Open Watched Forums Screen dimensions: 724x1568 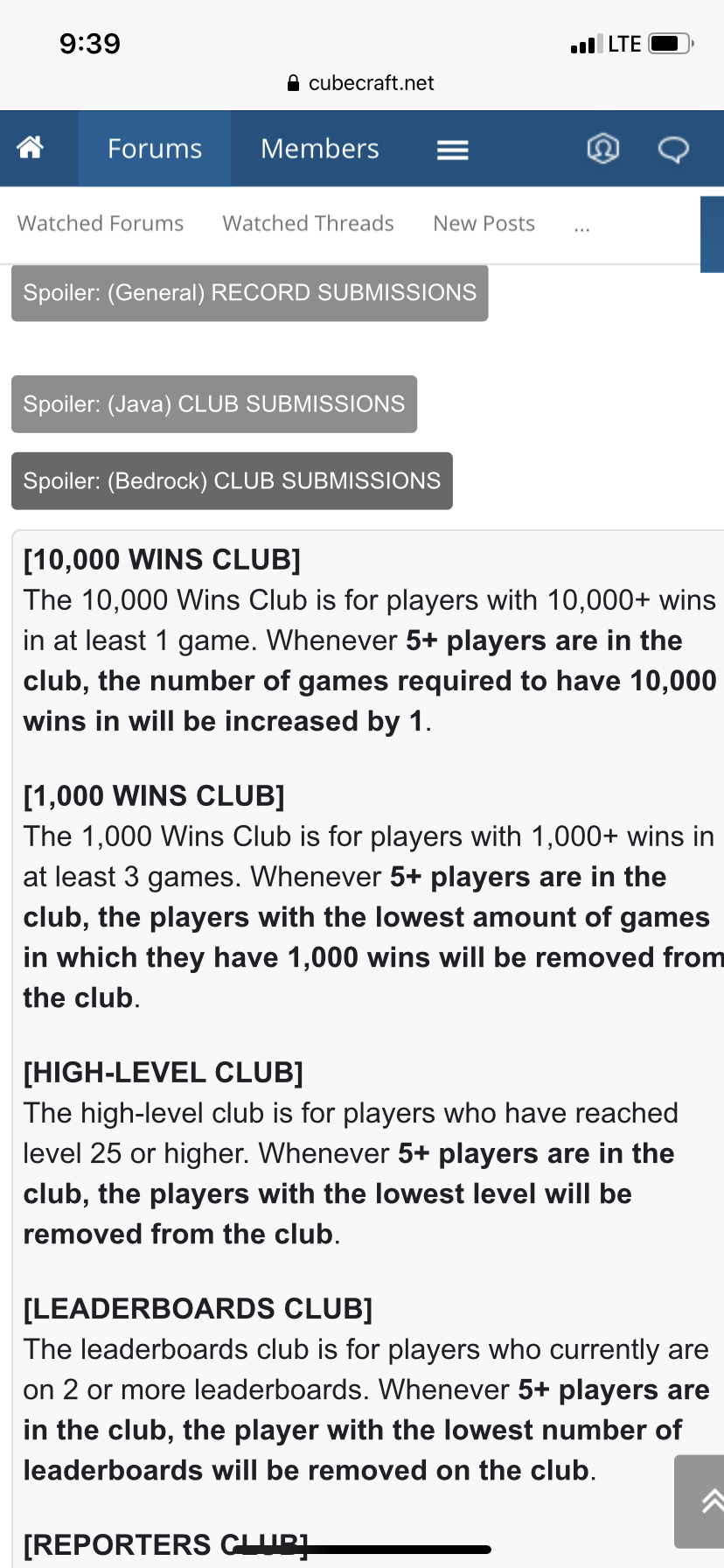[x=101, y=224]
